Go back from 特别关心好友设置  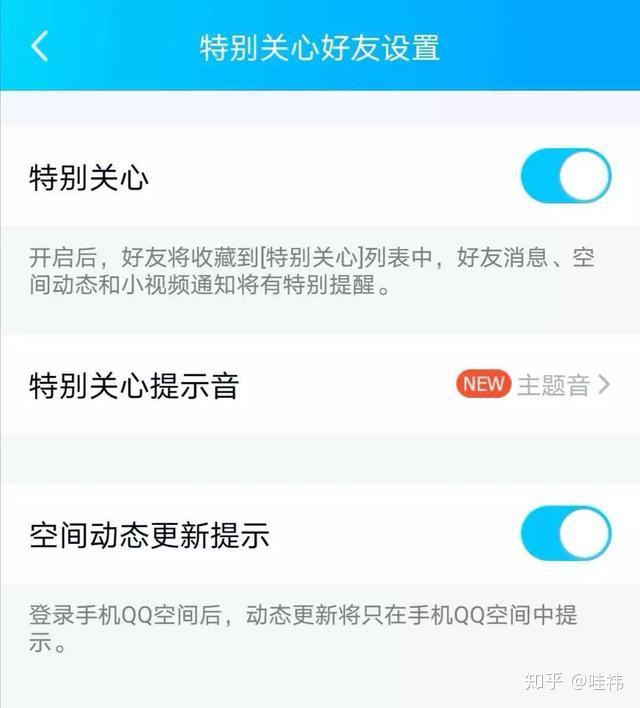40,46
